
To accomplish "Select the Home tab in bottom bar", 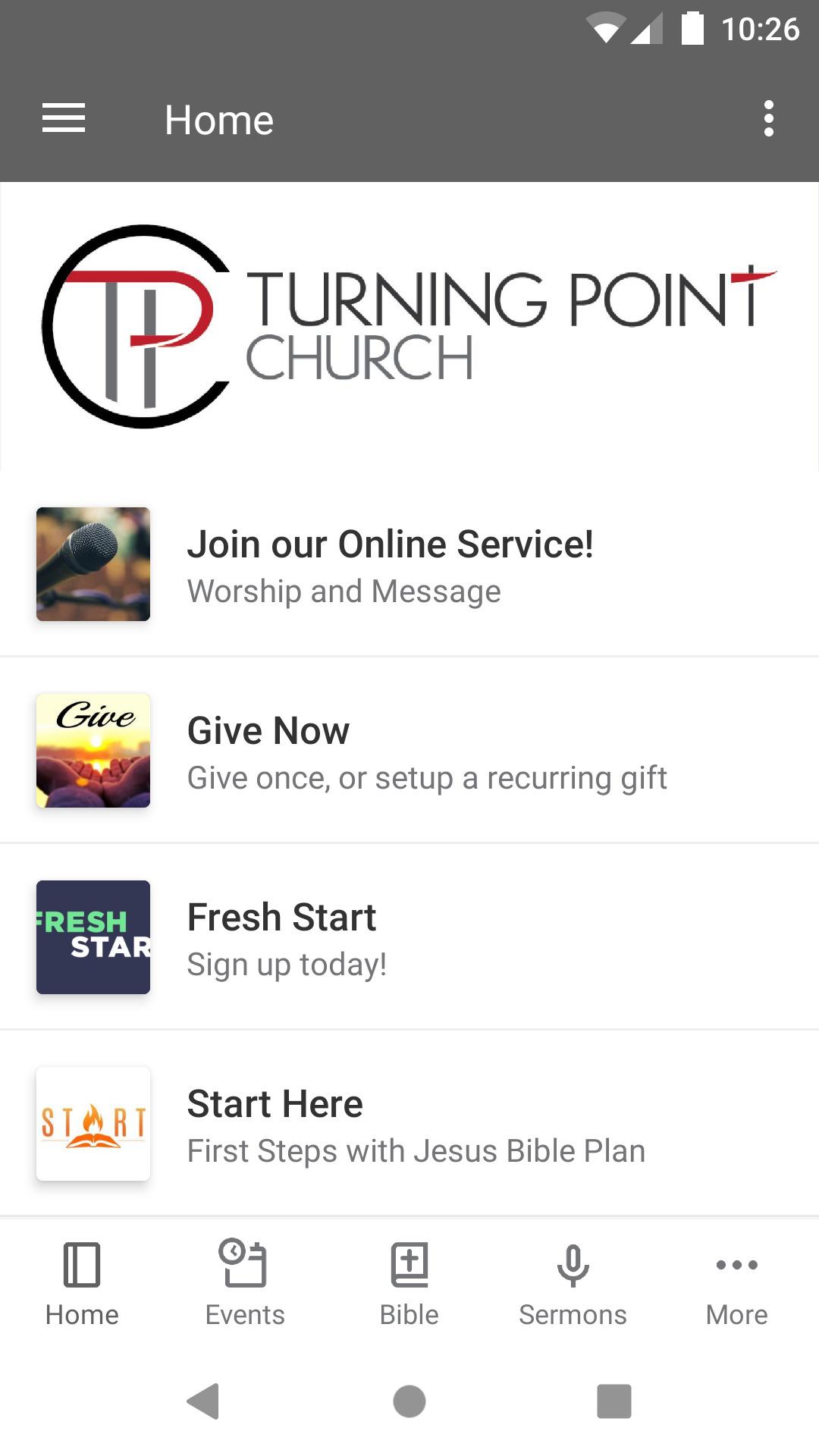I will [x=82, y=1283].
